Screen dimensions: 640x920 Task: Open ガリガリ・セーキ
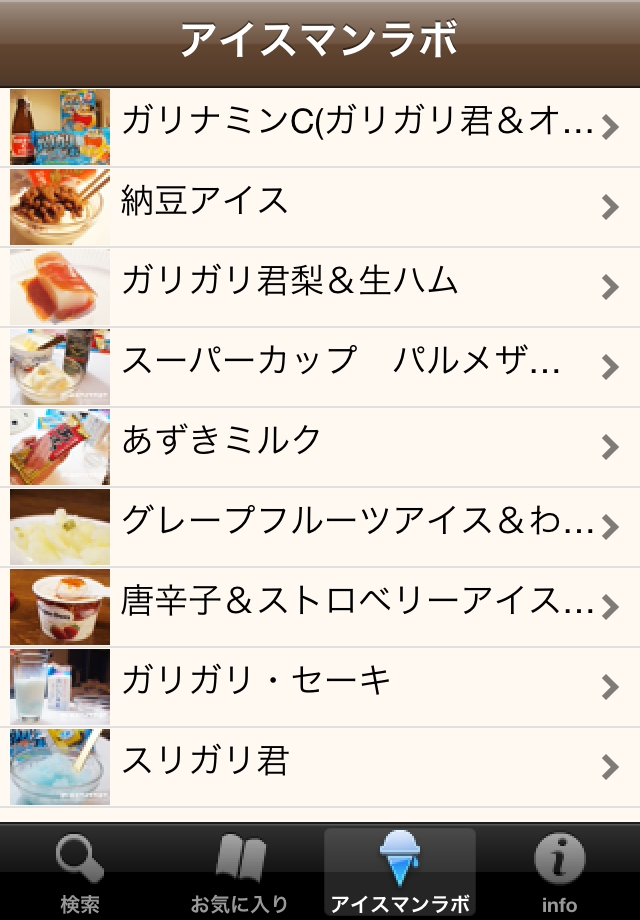(x=320, y=686)
